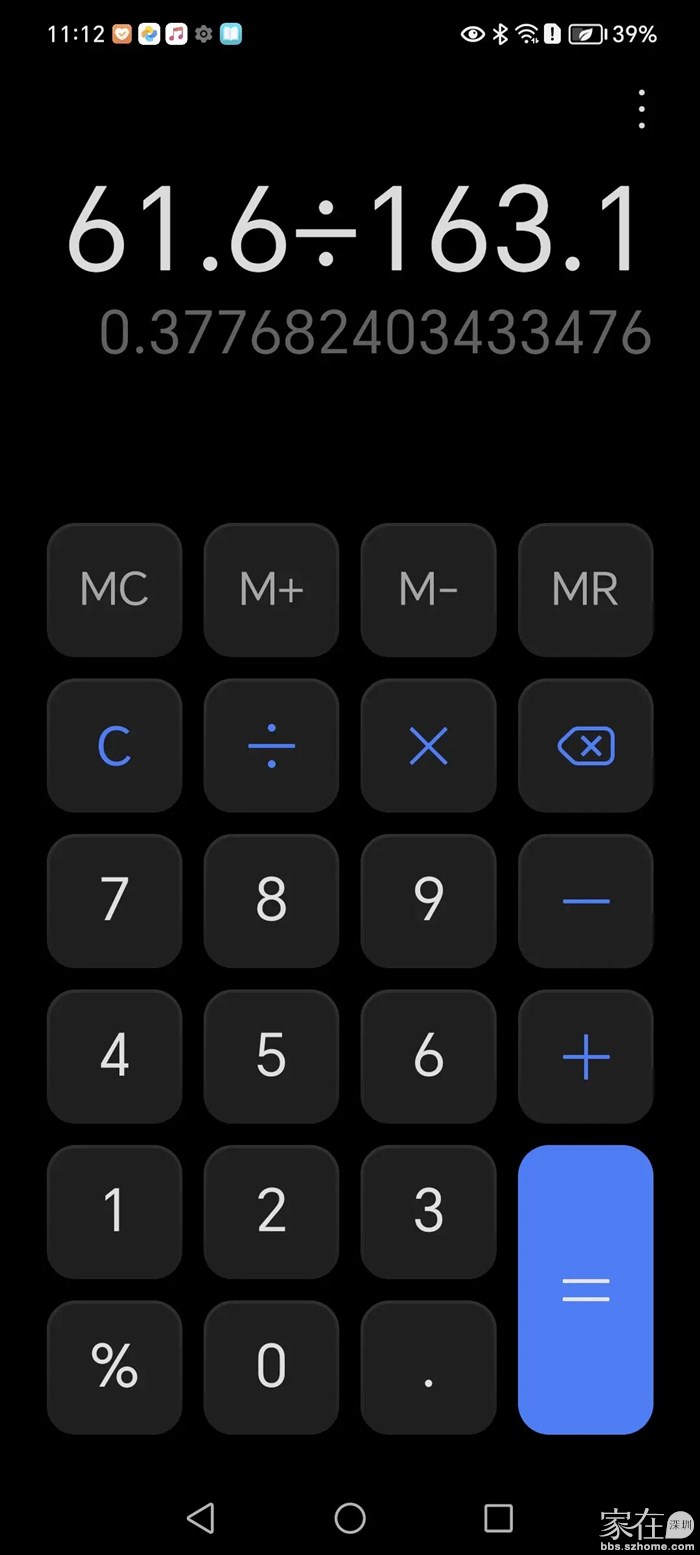Tap the blue equals button
Screen dimensions: 700x1555
pyautogui.click(x=585, y=1289)
